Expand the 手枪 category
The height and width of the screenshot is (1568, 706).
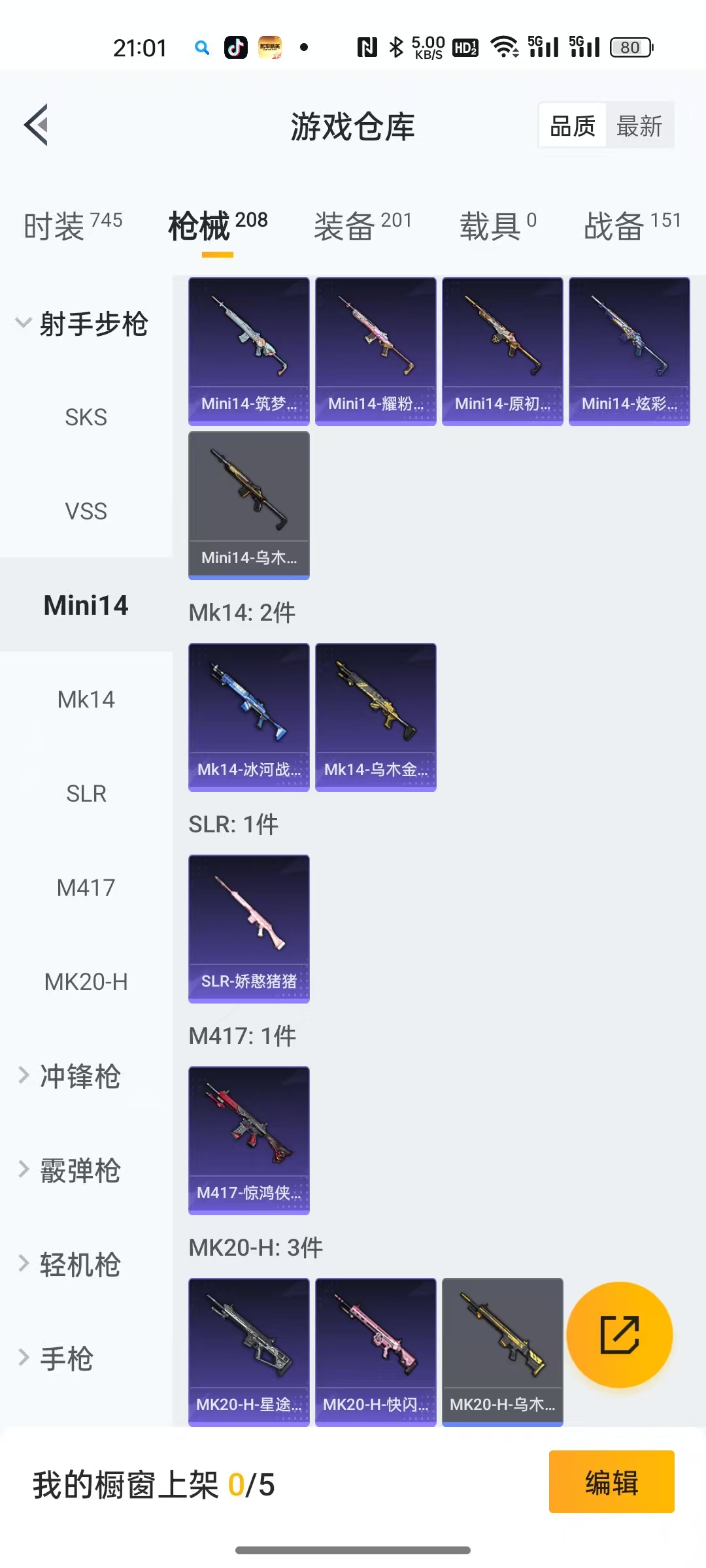[65, 1358]
